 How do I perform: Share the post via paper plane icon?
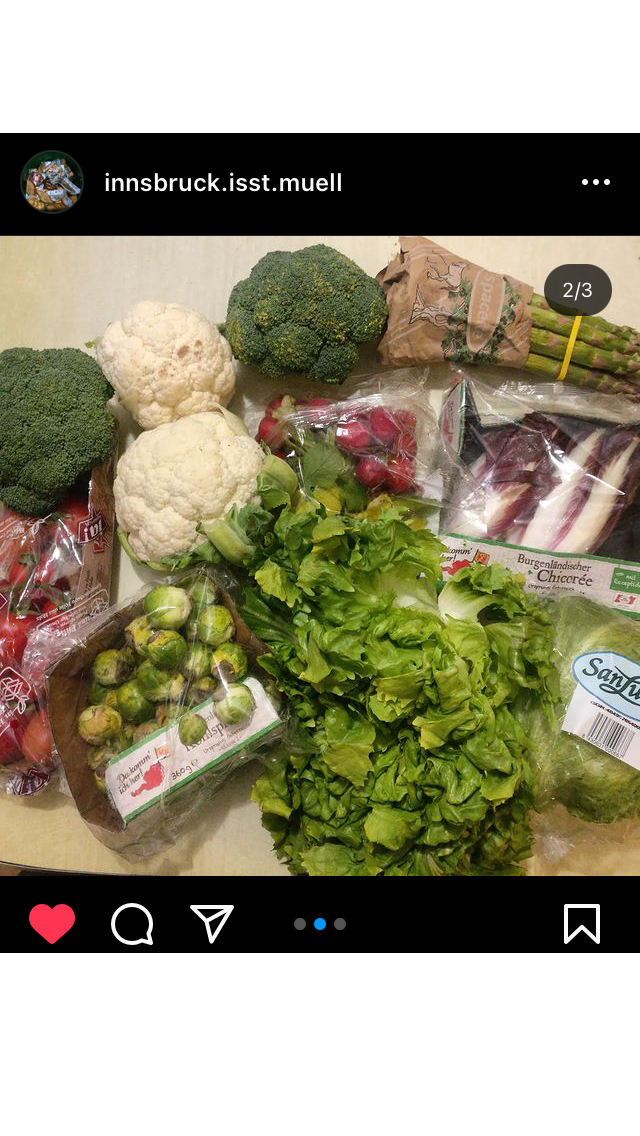(212, 923)
